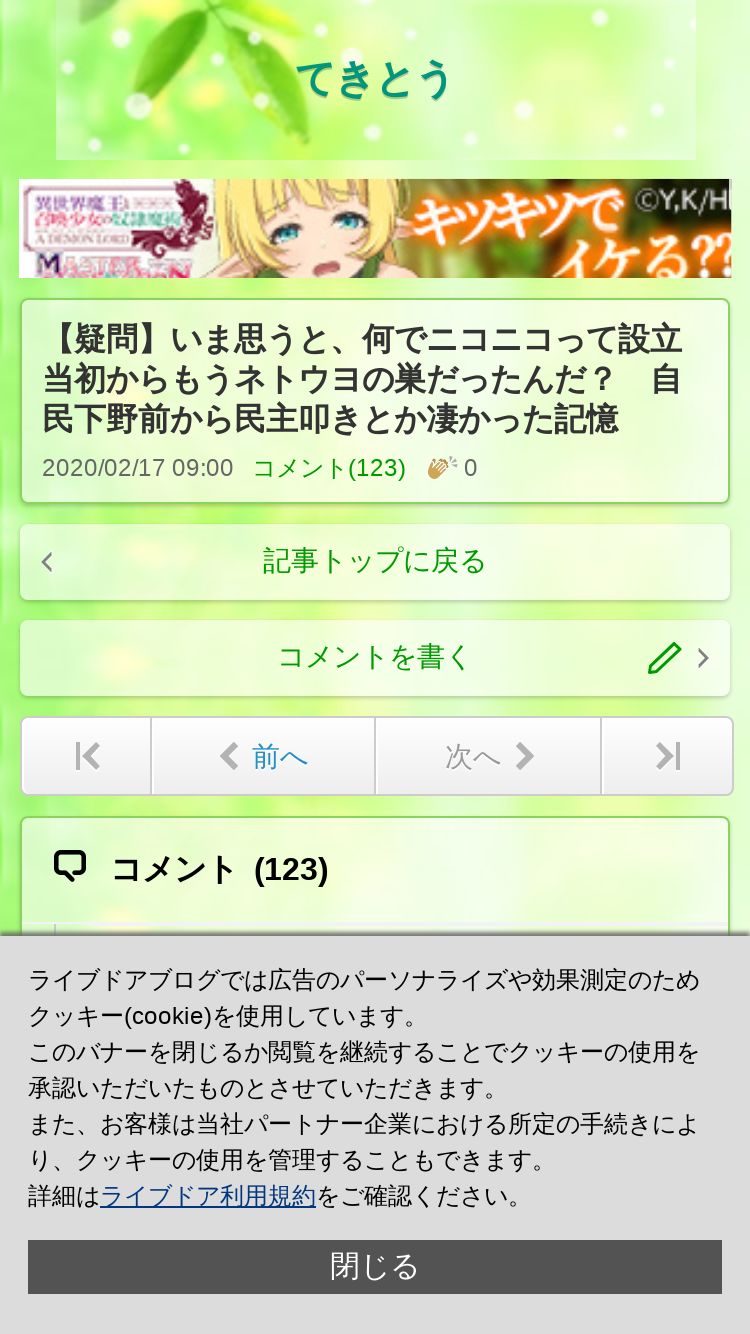This screenshot has width=750, height=1334.
Task: Jump to the first comments page
Action: (x=87, y=756)
